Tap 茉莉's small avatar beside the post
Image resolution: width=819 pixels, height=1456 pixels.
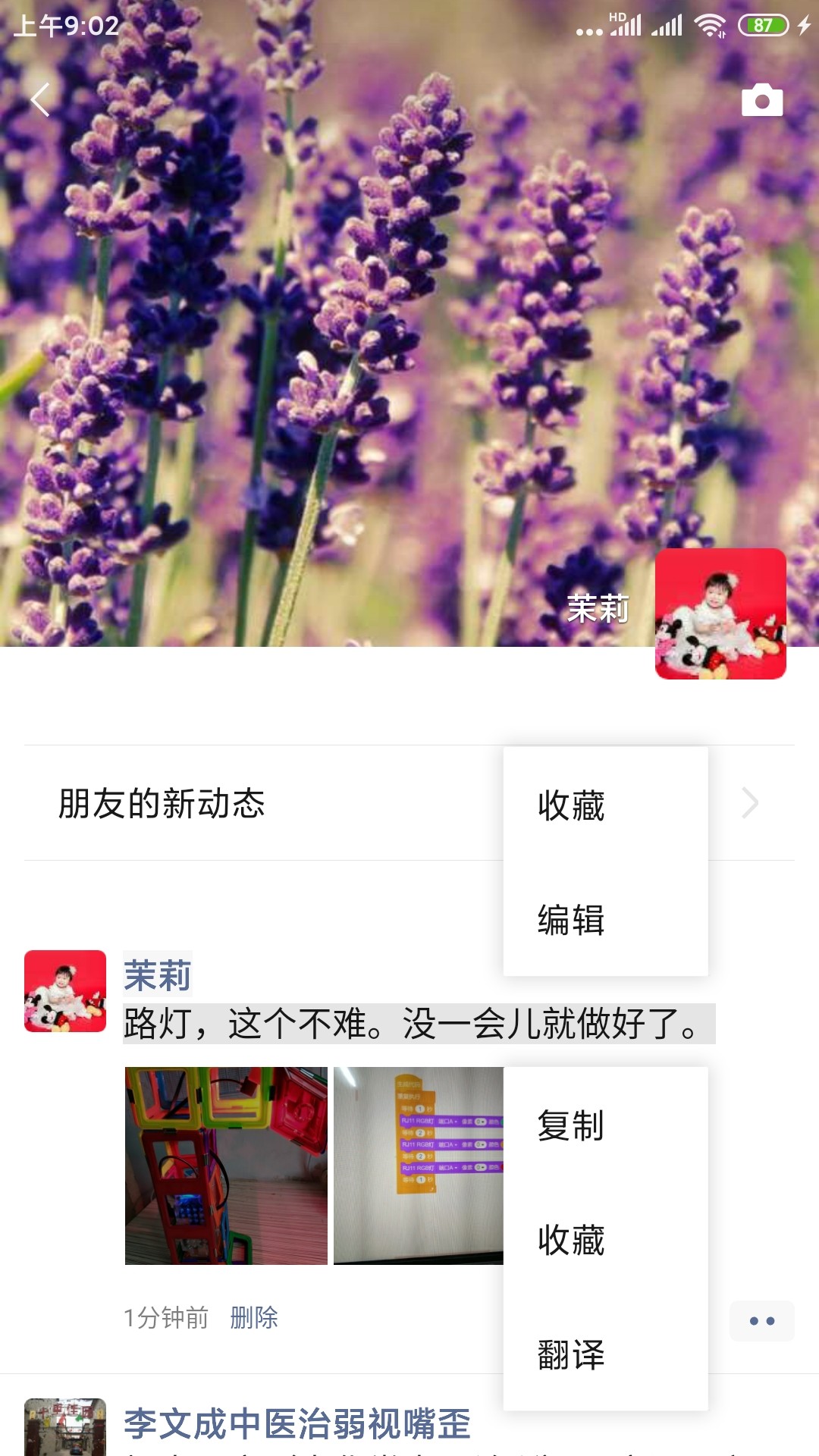pyautogui.click(x=65, y=991)
